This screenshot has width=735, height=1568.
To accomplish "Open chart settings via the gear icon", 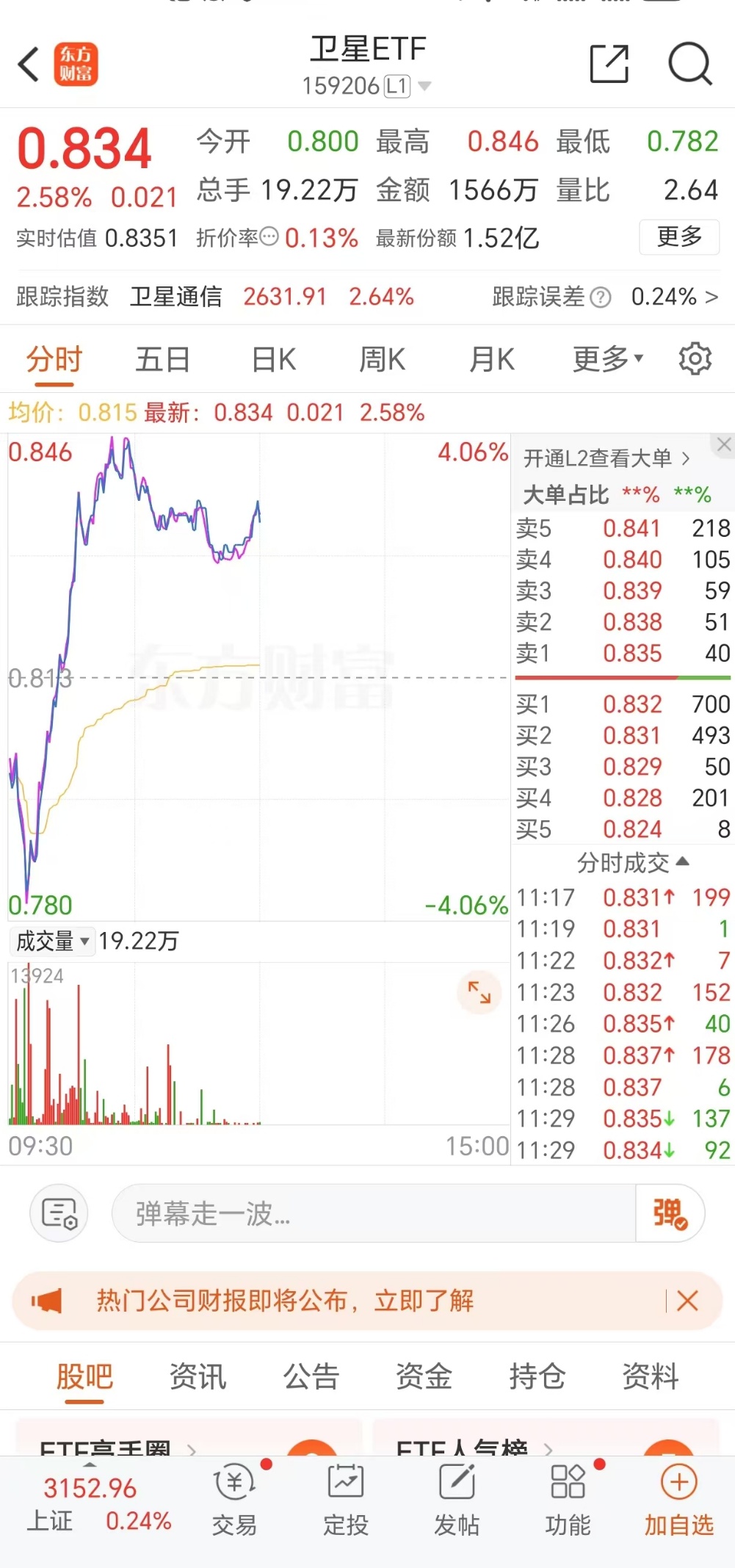I will click(x=693, y=358).
